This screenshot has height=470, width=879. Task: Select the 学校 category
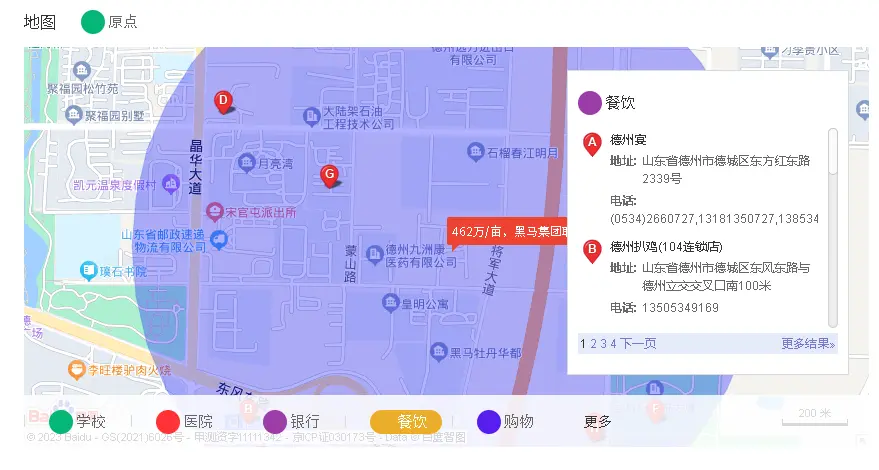[x=78, y=422]
